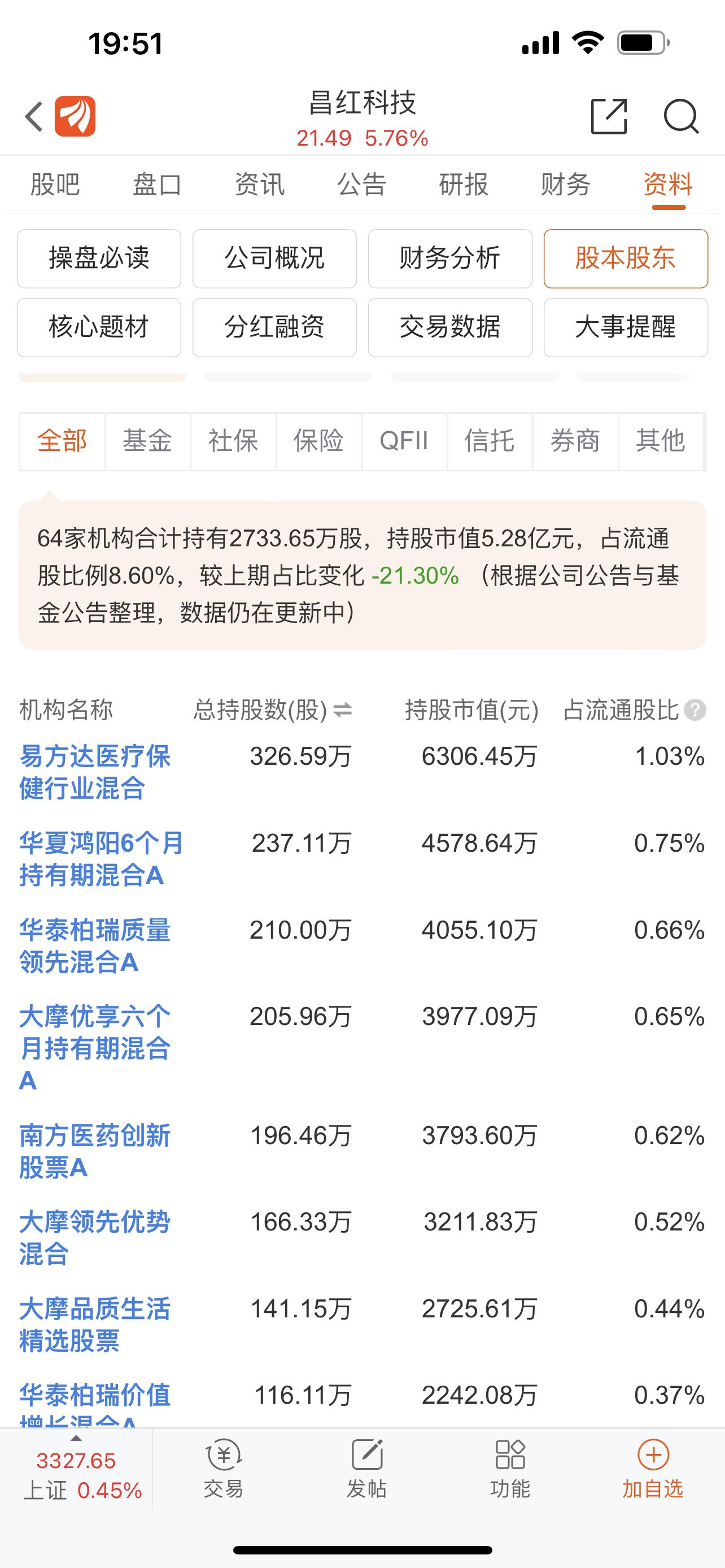Filter institutions by 券商
Image resolution: width=725 pixels, height=1568 pixels.
575,441
